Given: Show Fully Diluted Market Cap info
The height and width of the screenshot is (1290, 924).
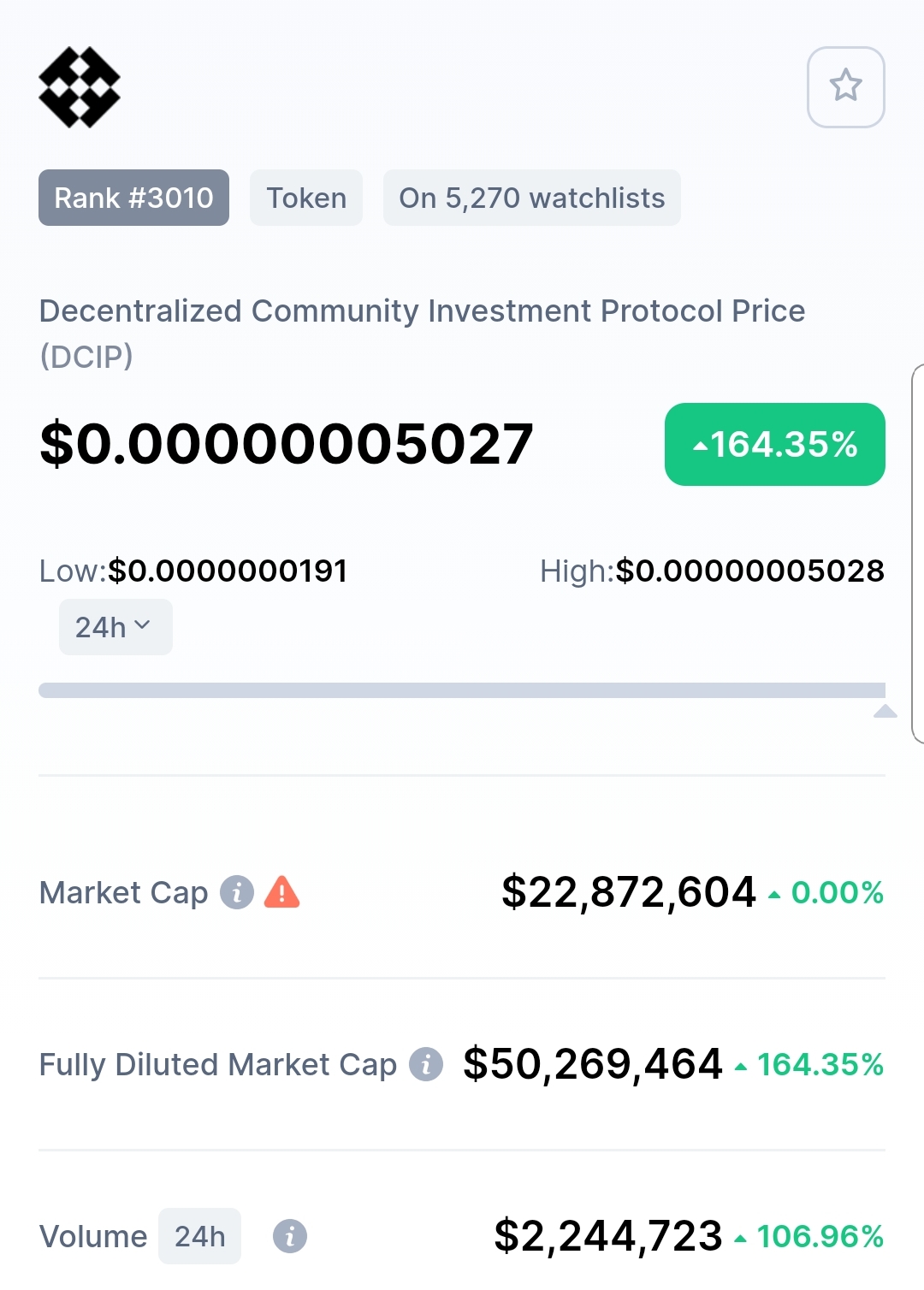Looking at the screenshot, I should 426,1064.
